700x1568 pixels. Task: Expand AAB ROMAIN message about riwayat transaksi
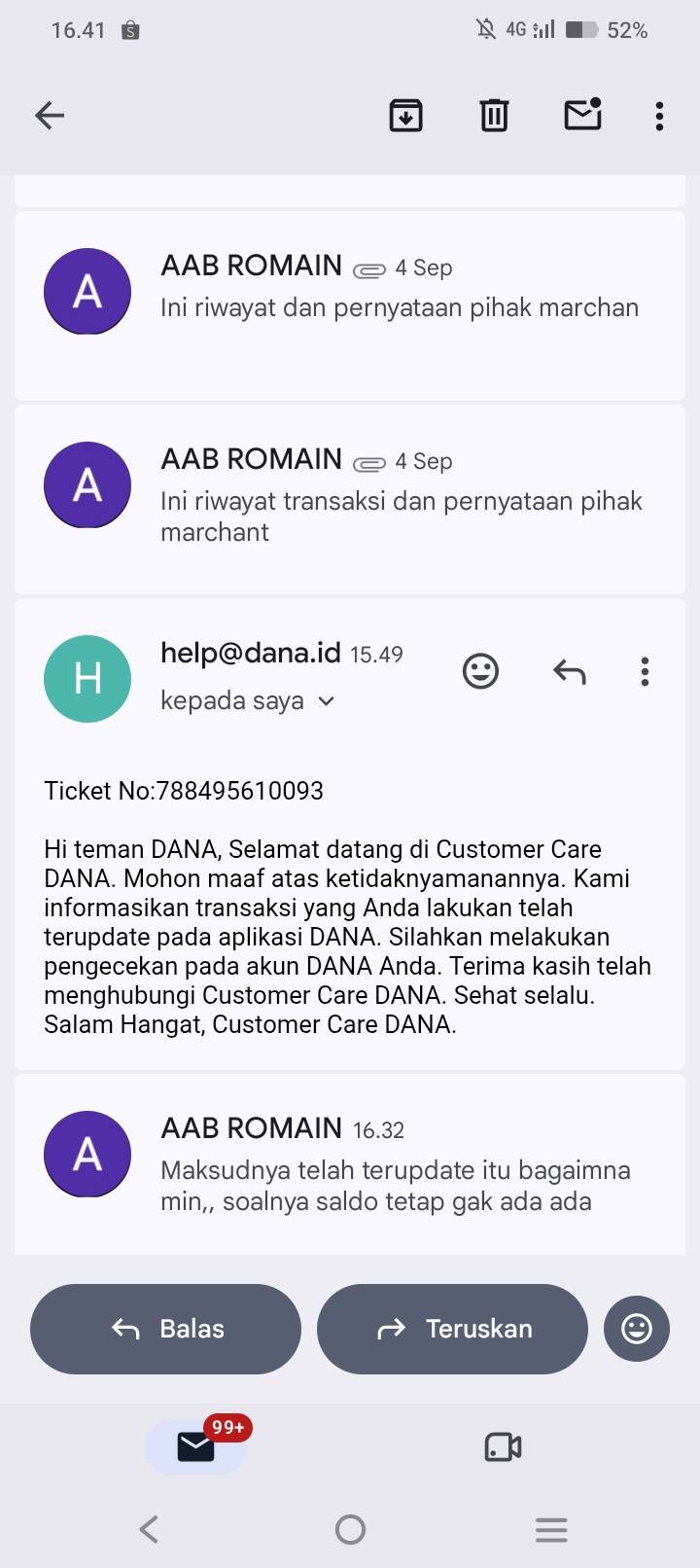[350, 499]
